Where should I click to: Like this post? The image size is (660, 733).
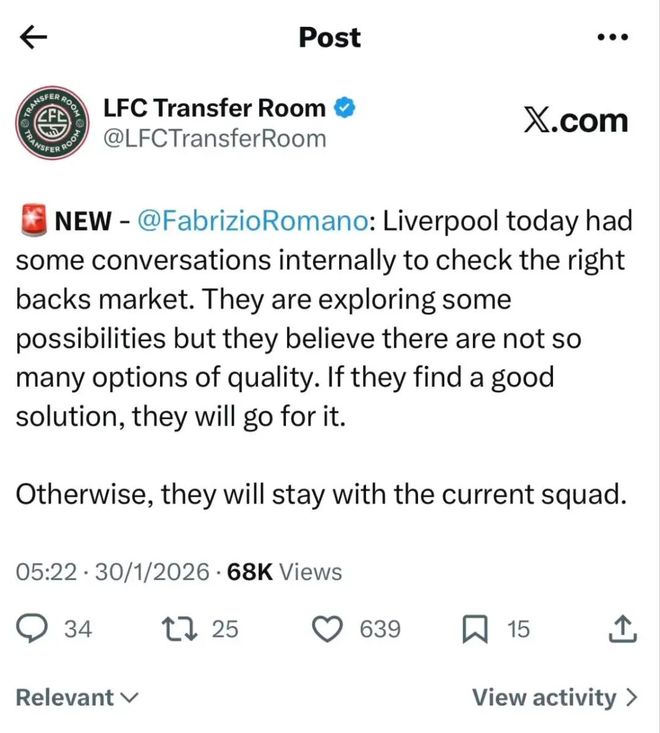[329, 628]
